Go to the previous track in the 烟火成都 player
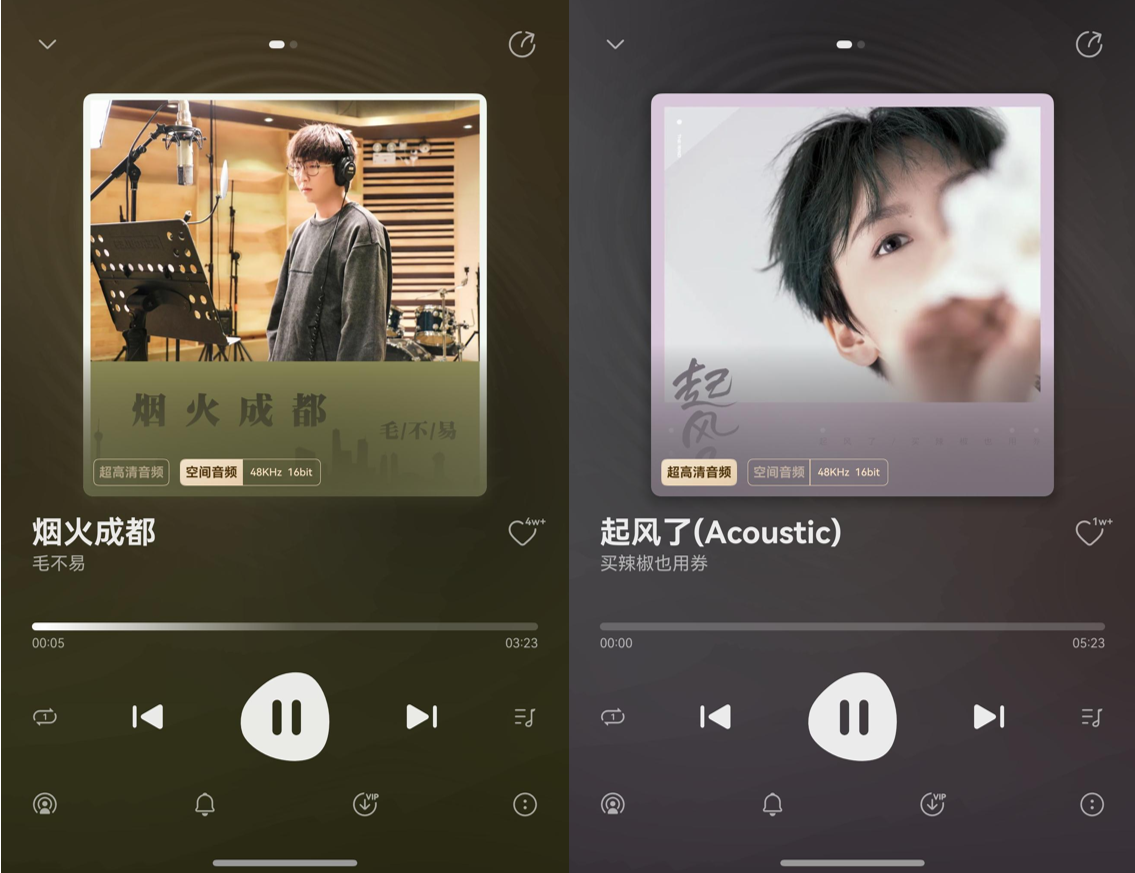The height and width of the screenshot is (873, 1135). tap(148, 716)
